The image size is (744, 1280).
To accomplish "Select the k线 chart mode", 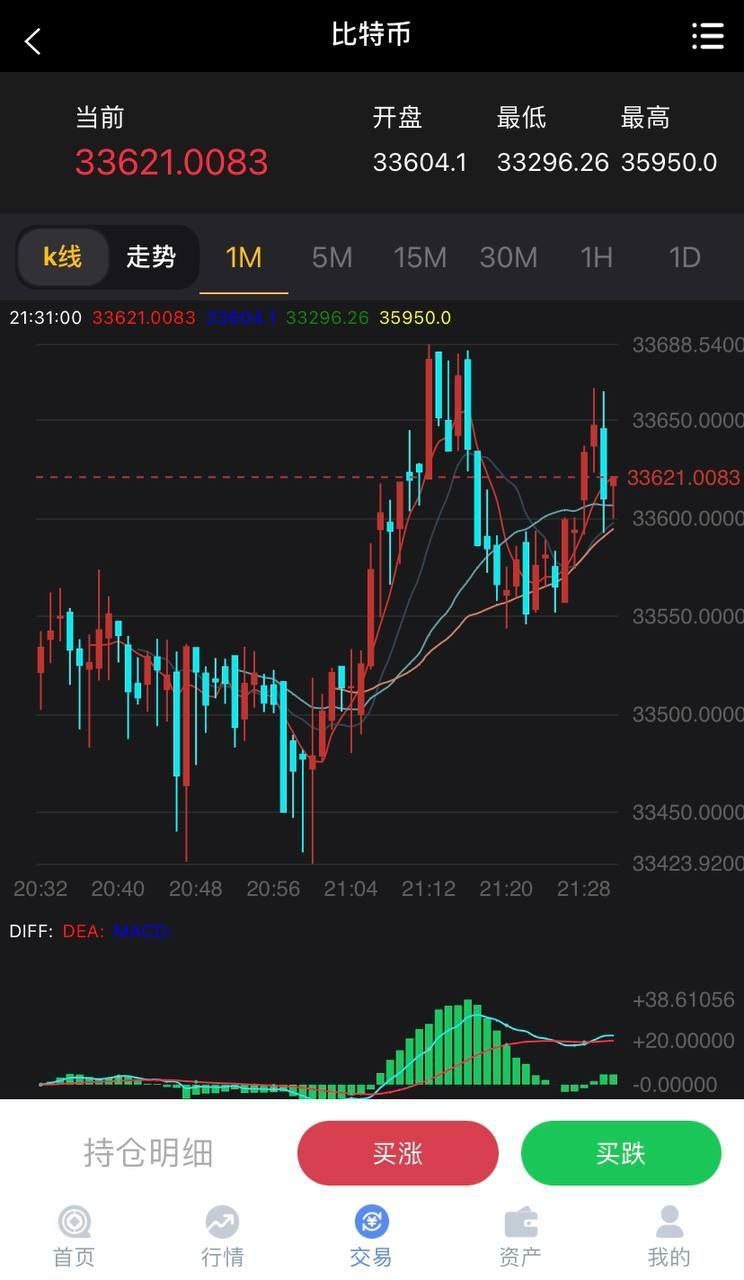I will tap(62, 257).
